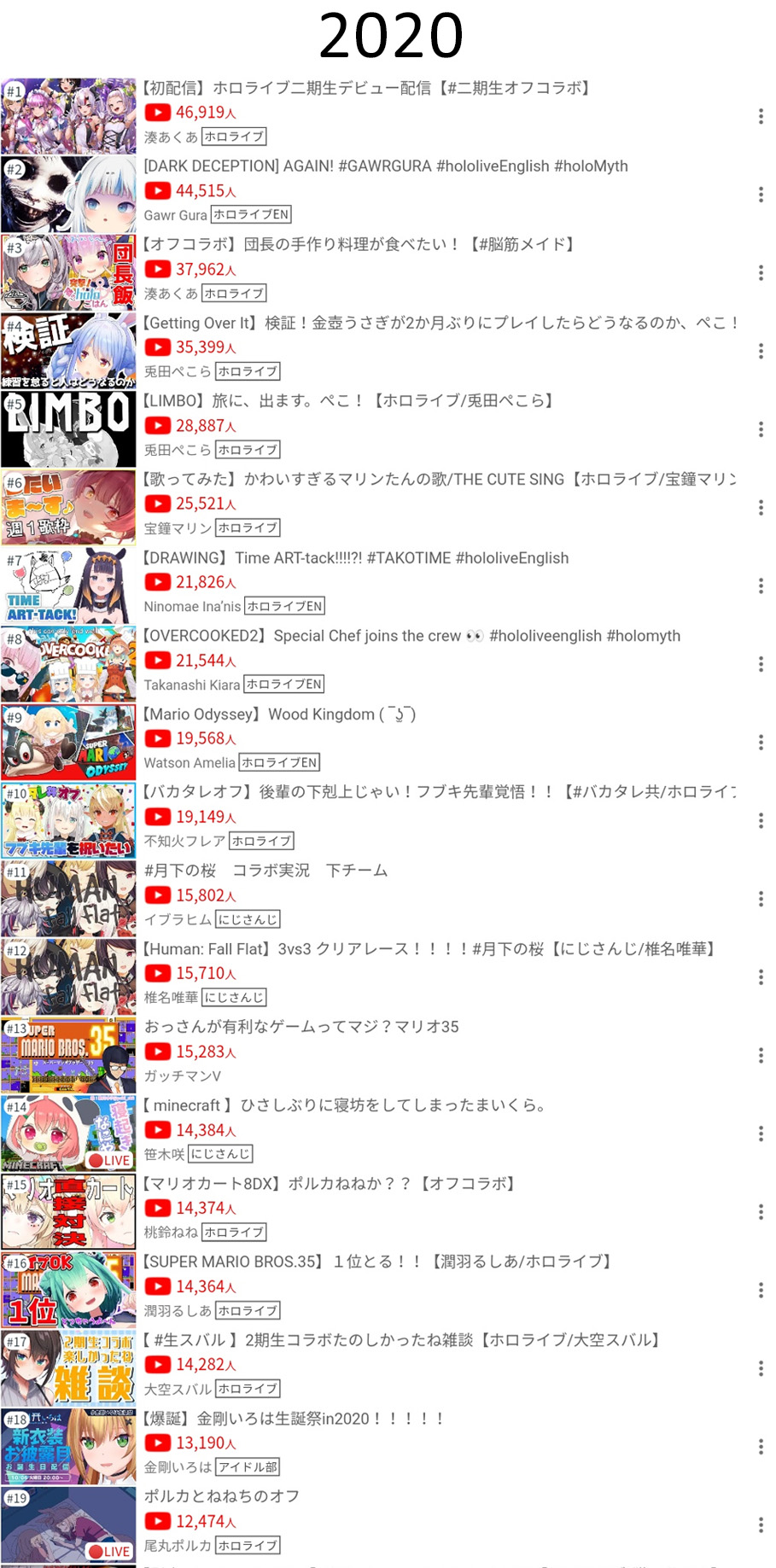Open overflow menu for the LIMBO stream

[x=760, y=429]
